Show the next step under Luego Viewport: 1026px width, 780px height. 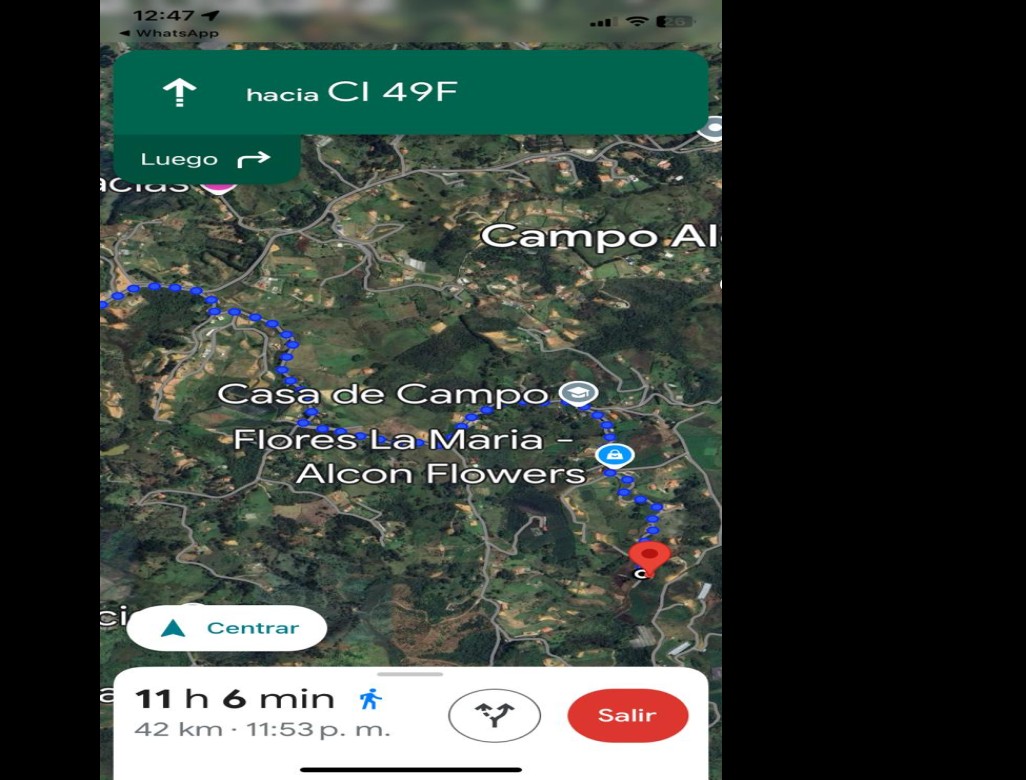coord(206,159)
